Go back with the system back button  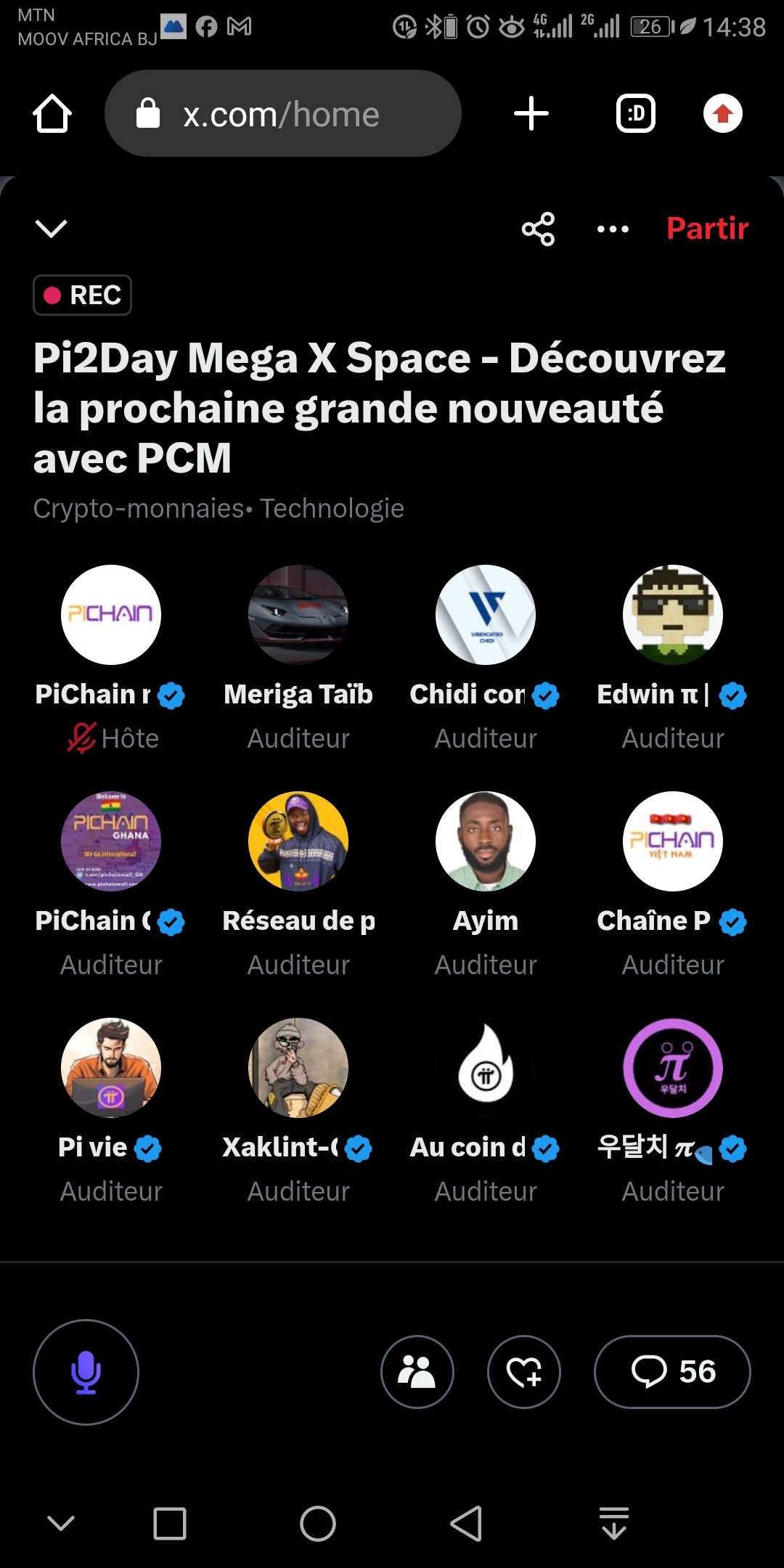coord(466,1523)
